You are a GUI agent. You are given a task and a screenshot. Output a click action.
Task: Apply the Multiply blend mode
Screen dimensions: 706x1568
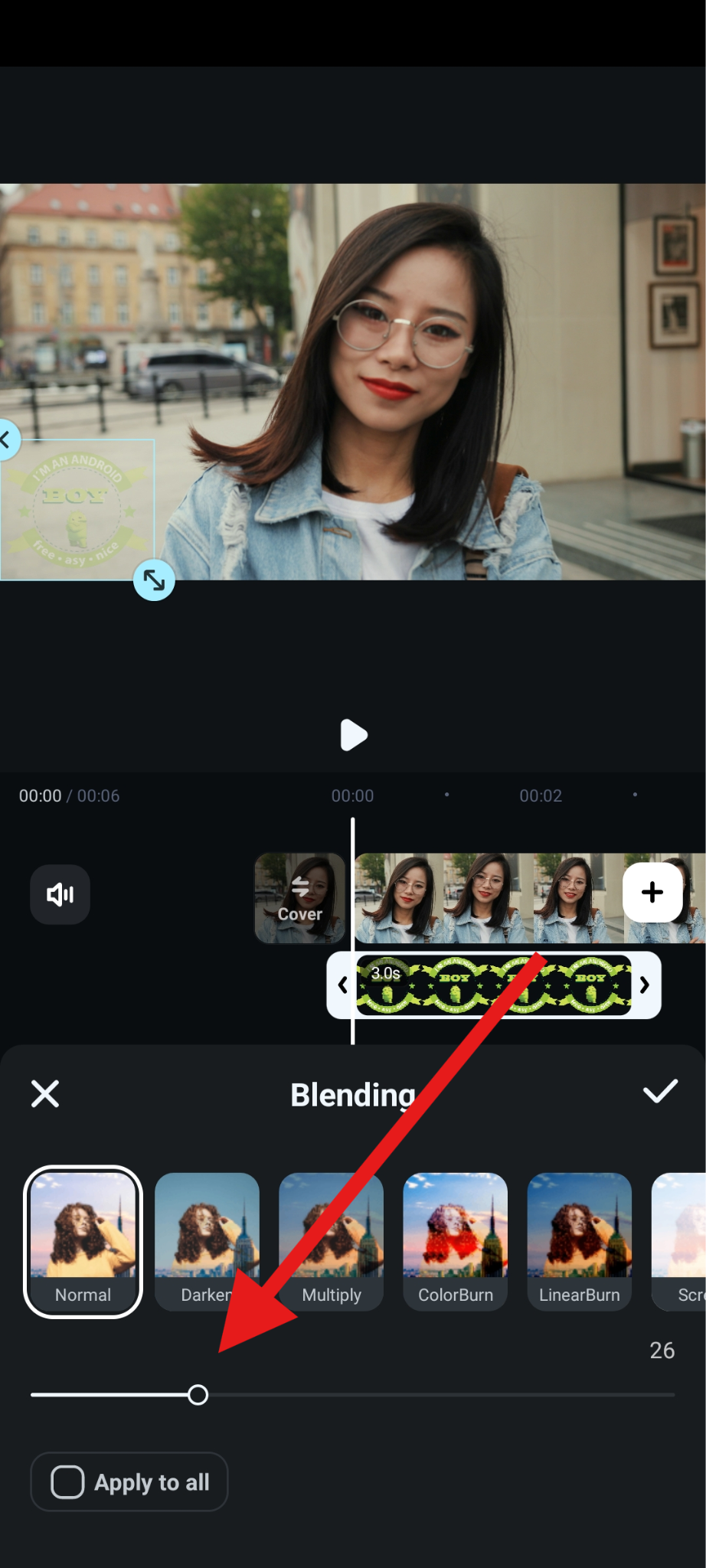(331, 1241)
